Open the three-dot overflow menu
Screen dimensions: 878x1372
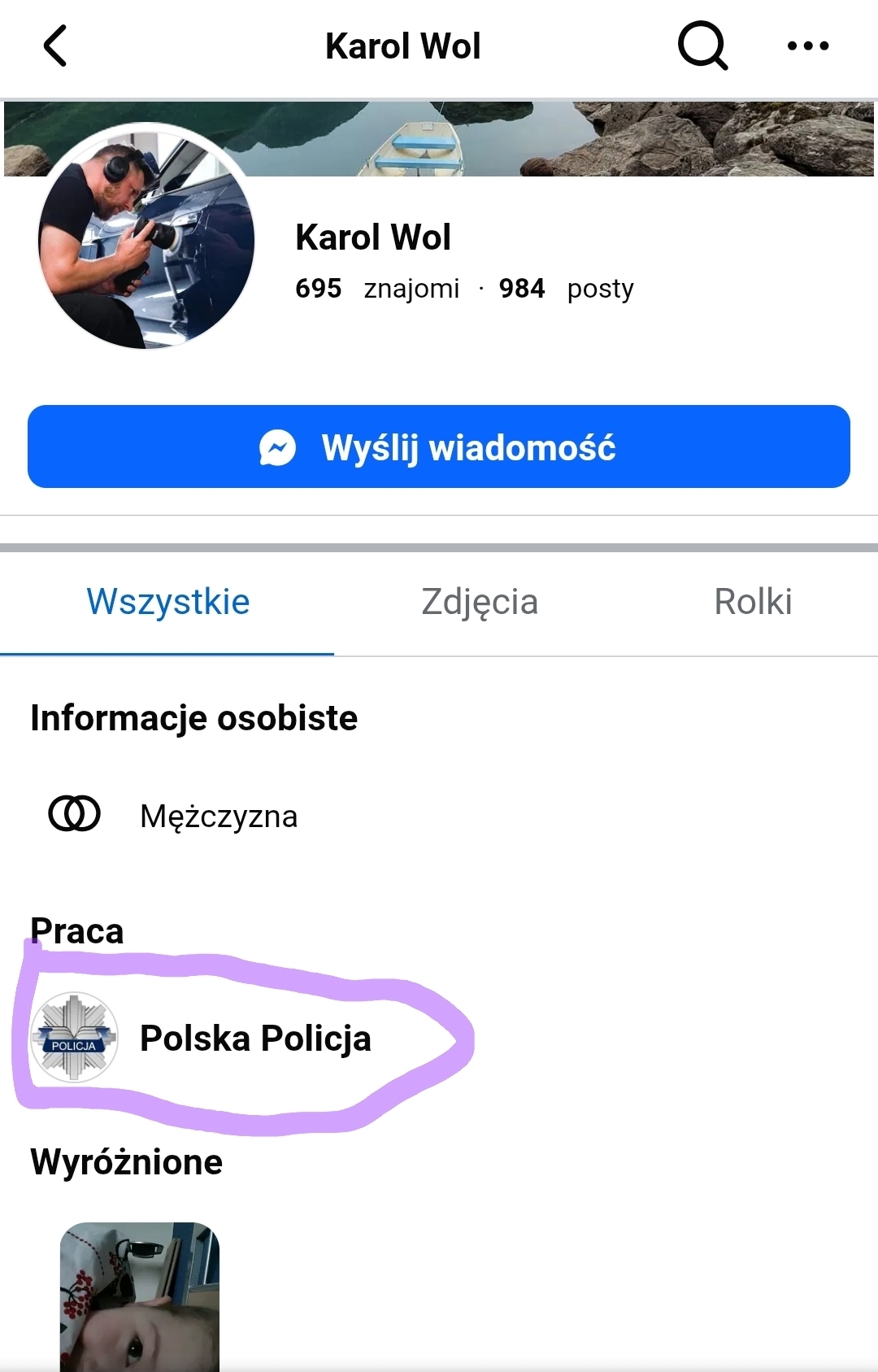point(807,46)
